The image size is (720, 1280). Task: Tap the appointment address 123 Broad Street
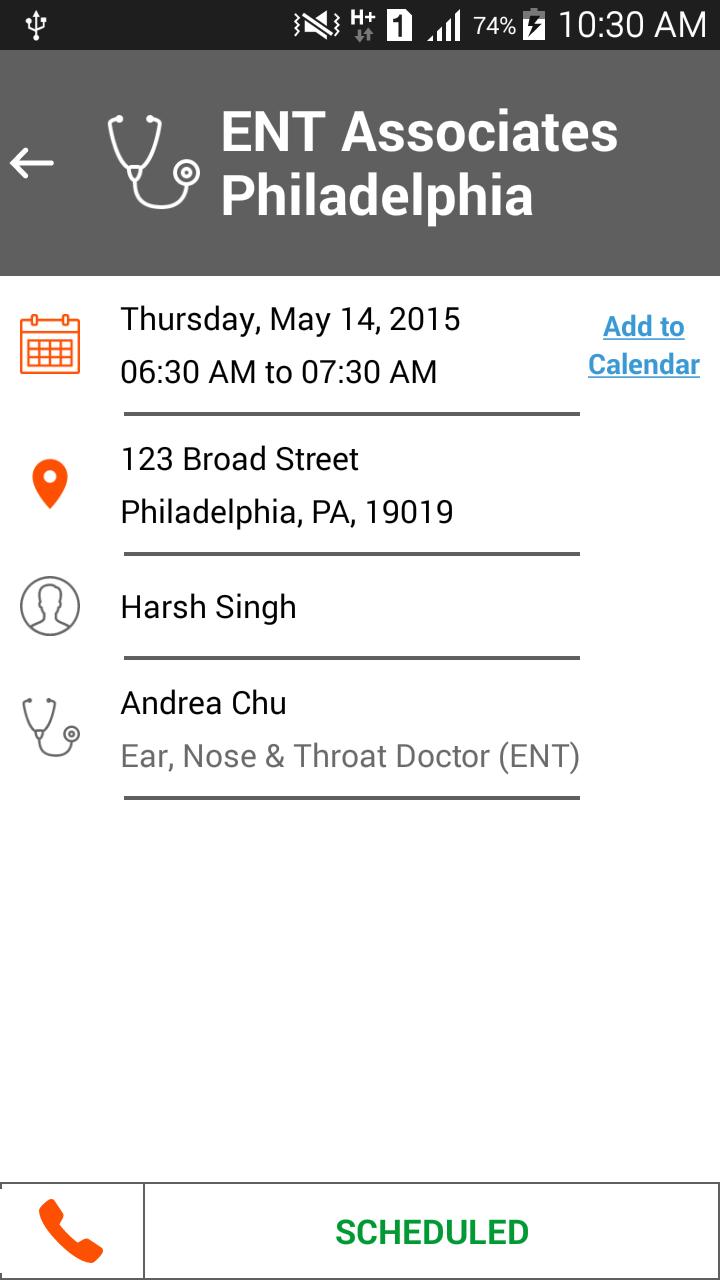click(238, 459)
